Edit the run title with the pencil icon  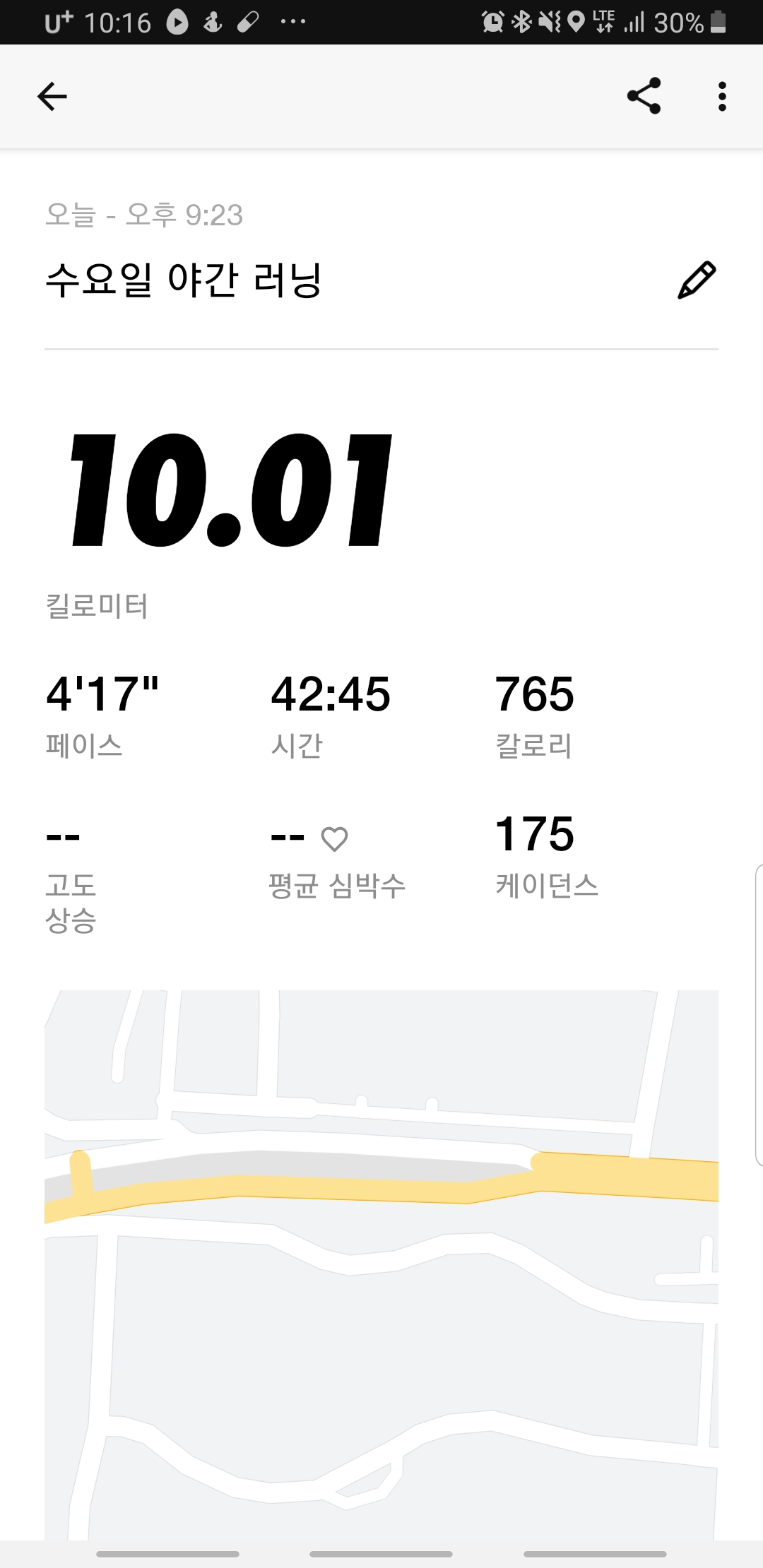pos(697,280)
